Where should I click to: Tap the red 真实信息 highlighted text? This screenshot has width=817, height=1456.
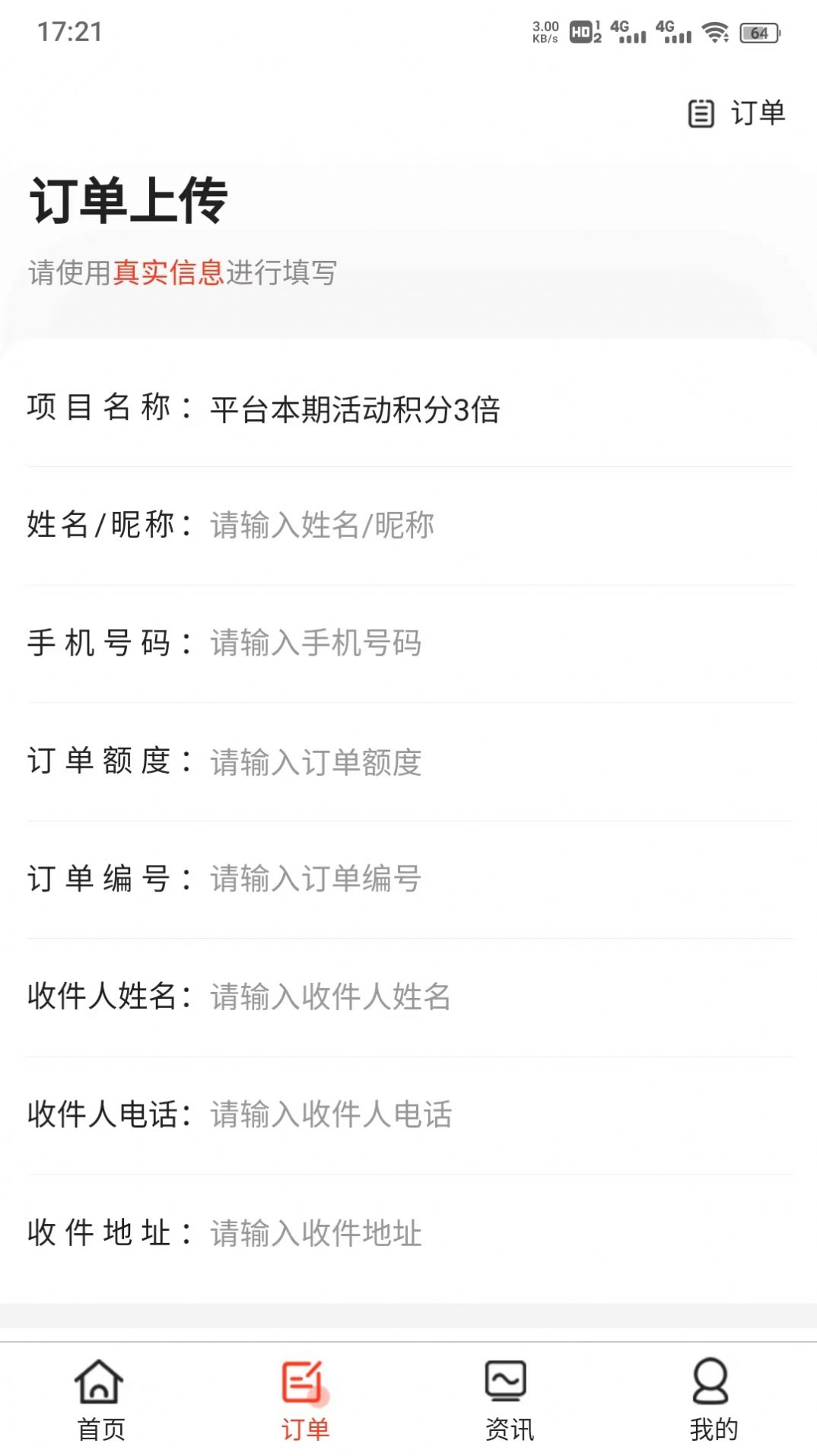[x=169, y=271]
